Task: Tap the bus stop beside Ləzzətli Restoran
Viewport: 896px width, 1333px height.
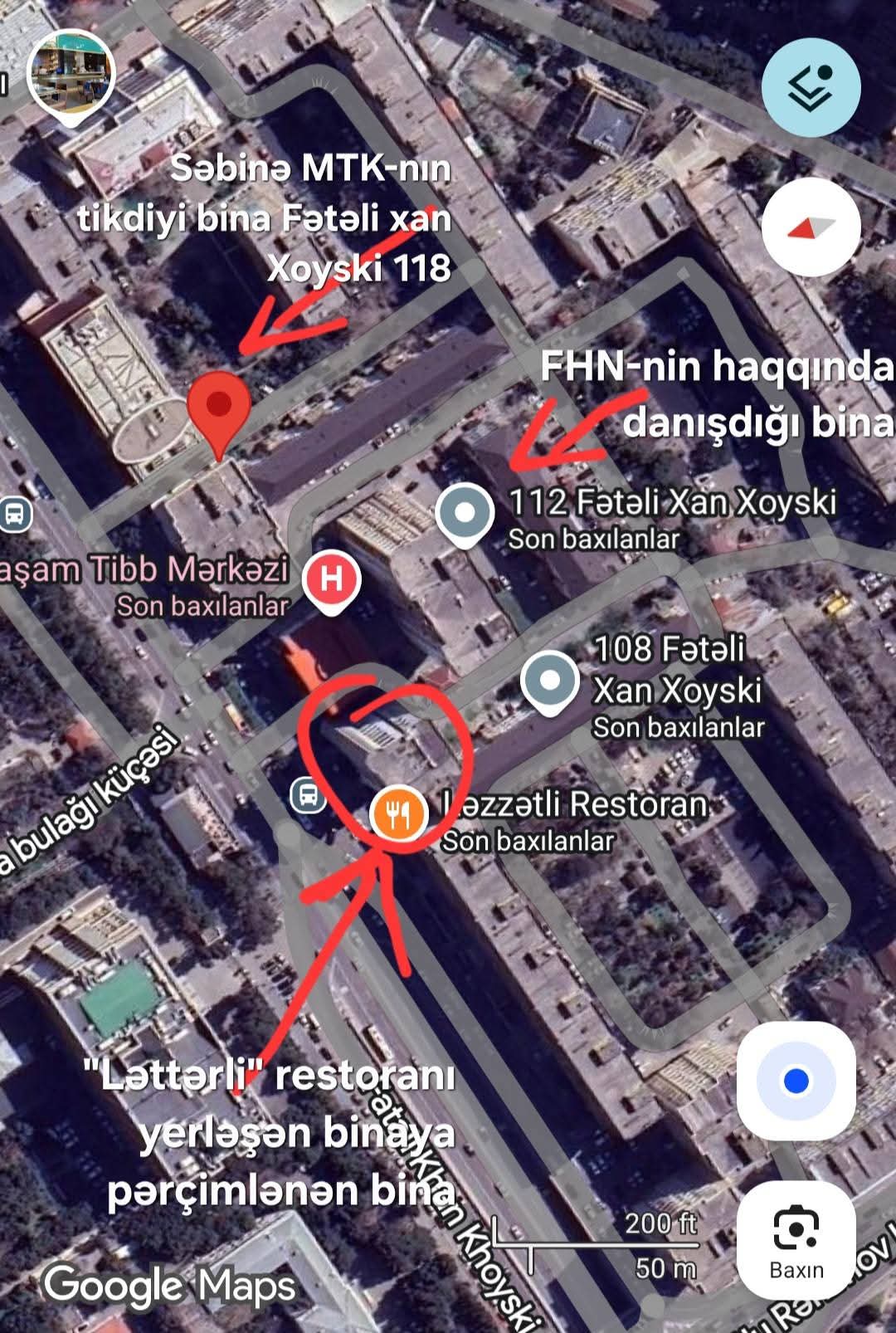Action: pos(308,796)
